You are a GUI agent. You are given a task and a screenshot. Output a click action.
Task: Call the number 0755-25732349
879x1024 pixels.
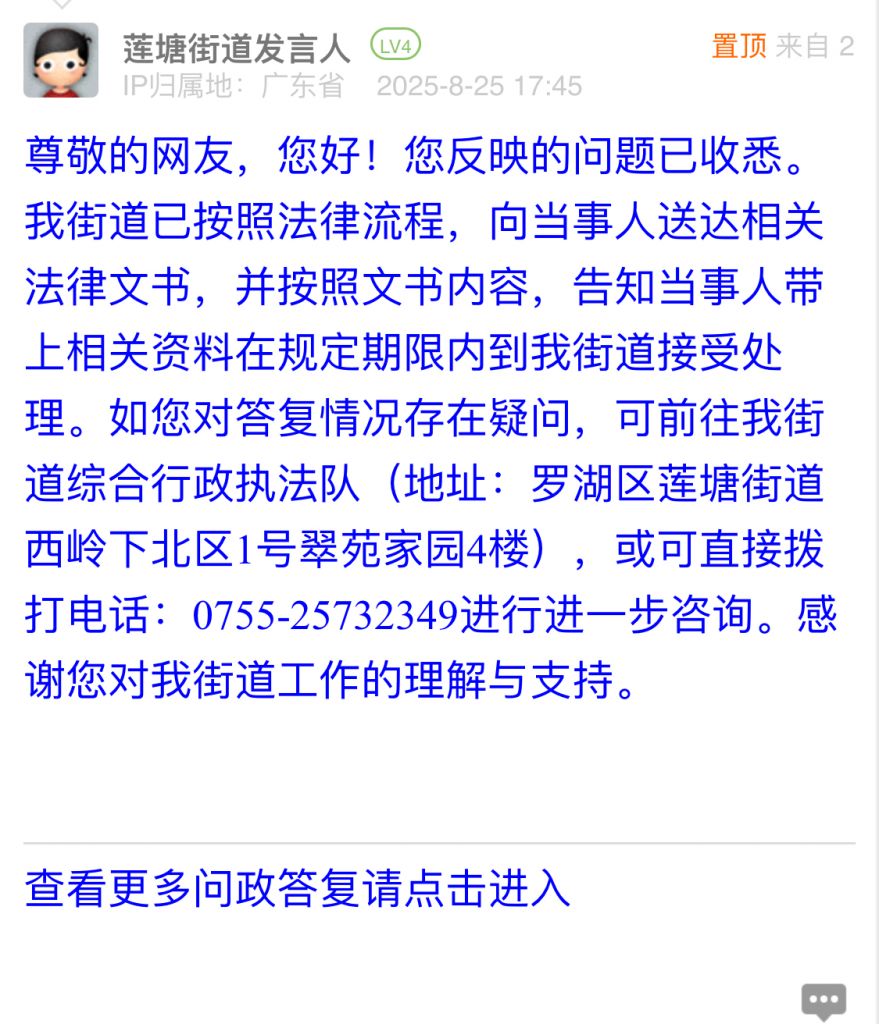(x=325, y=616)
